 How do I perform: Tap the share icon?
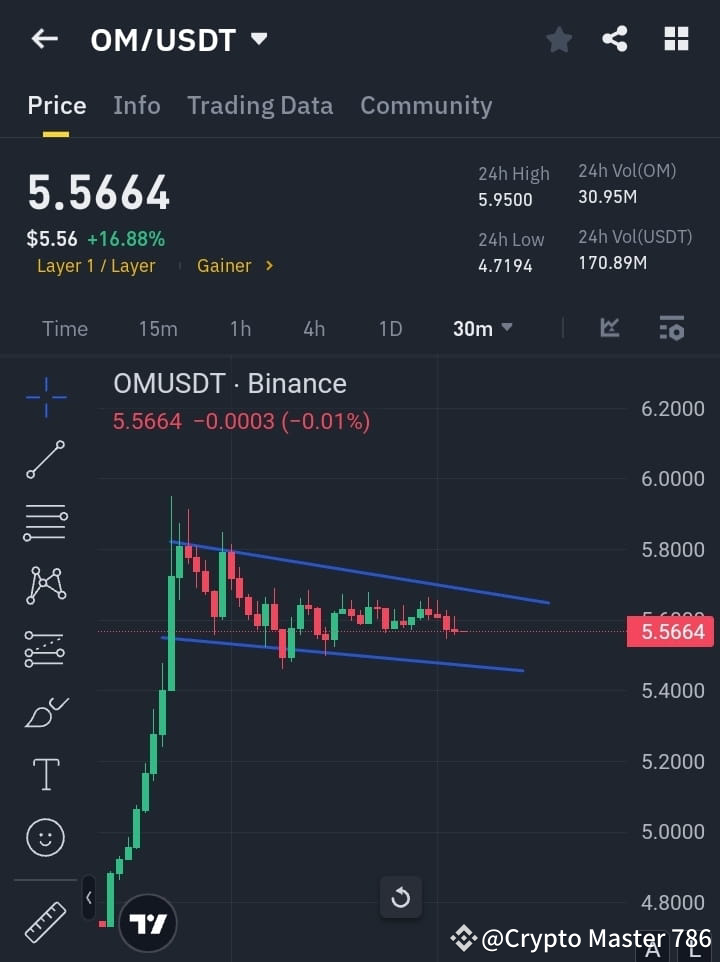click(615, 40)
